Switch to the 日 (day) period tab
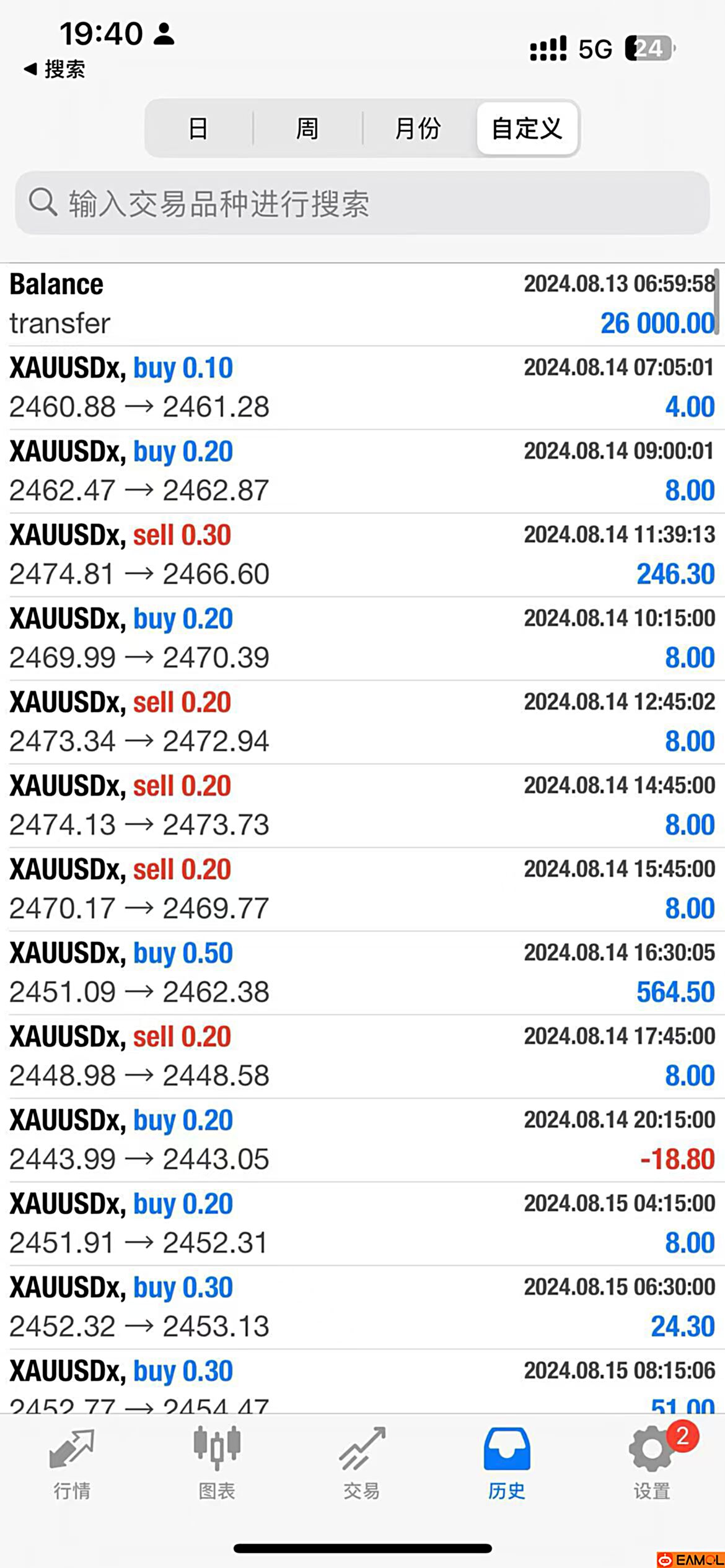Image resolution: width=725 pixels, height=1568 pixels. [x=198, y=129]
